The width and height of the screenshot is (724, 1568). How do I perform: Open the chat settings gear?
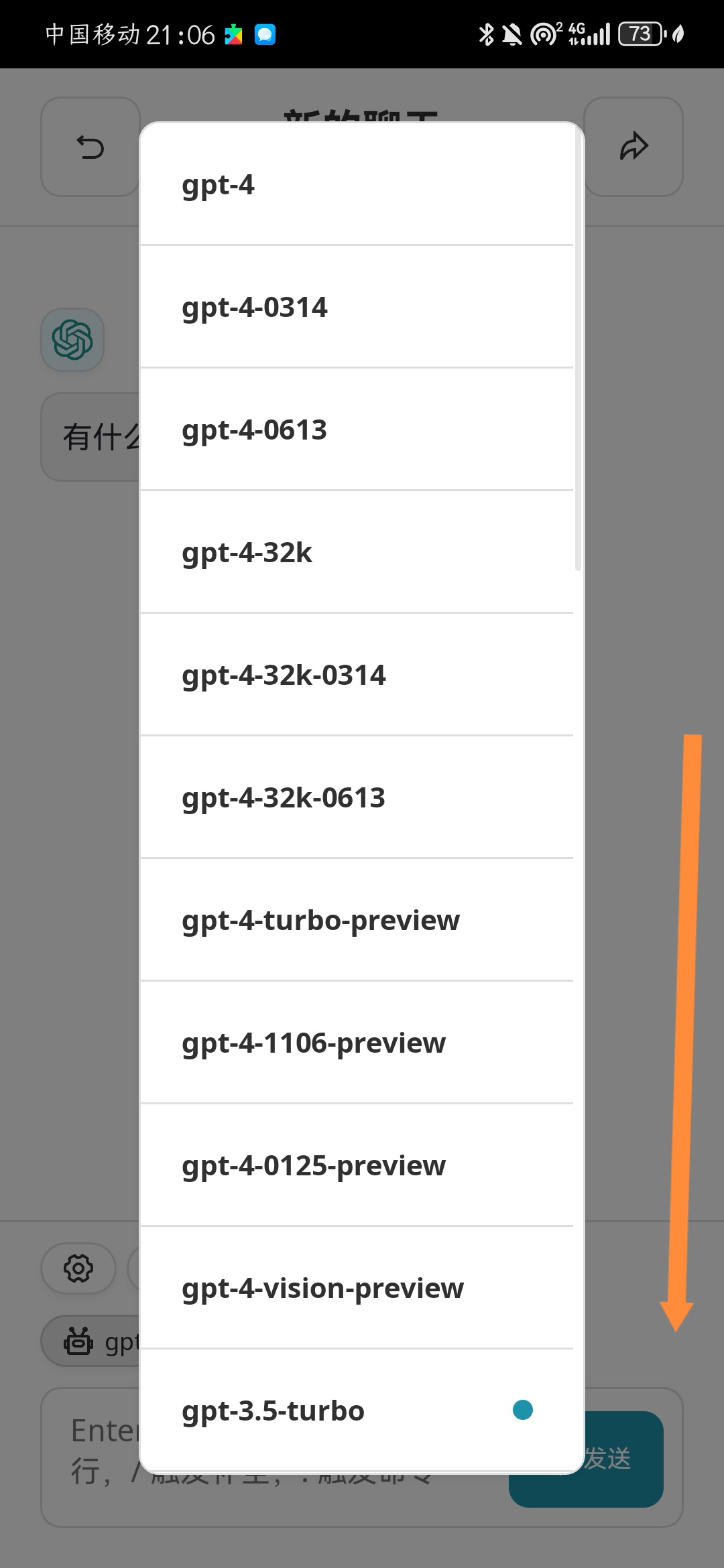coord(78,1268)
